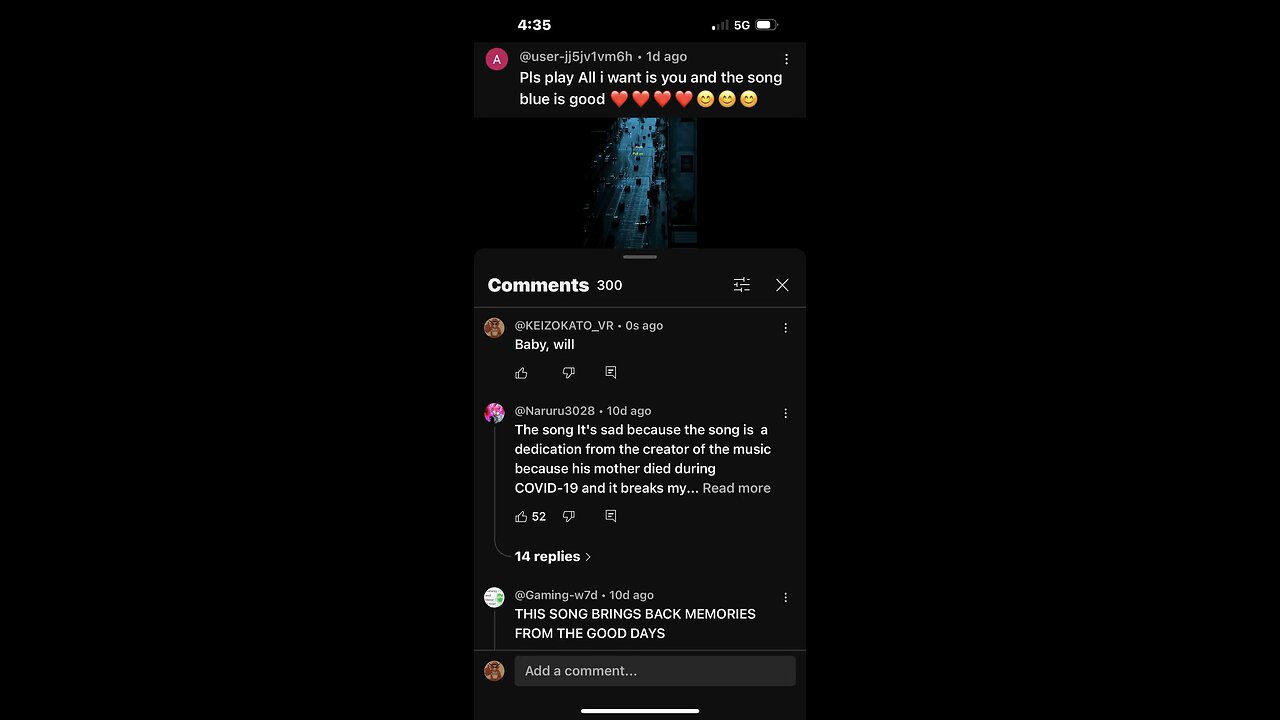Open overflow menu on Naruru3028's comment
1280x720 pixels.
785,413
